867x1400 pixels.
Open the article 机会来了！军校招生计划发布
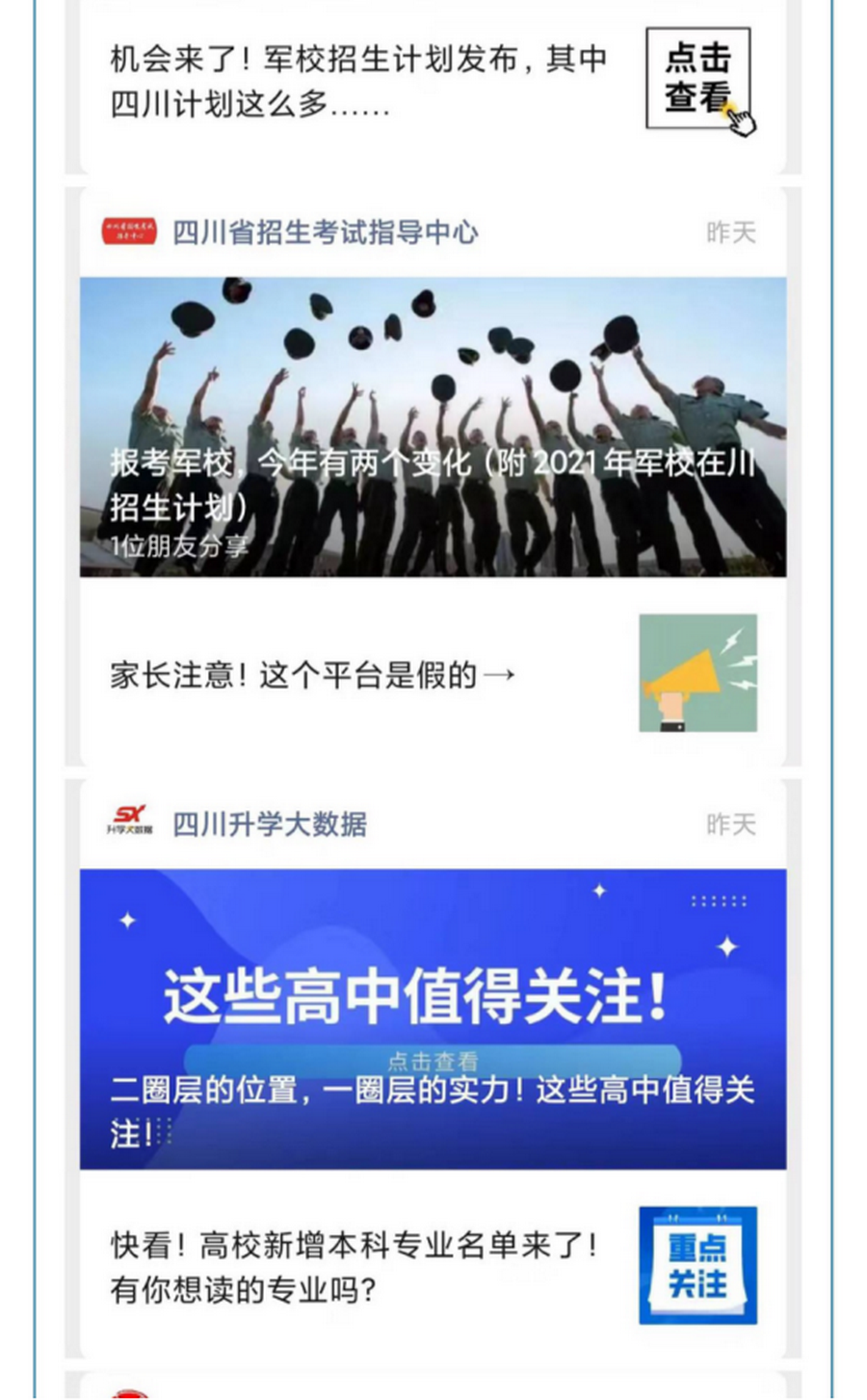(356, 77)
